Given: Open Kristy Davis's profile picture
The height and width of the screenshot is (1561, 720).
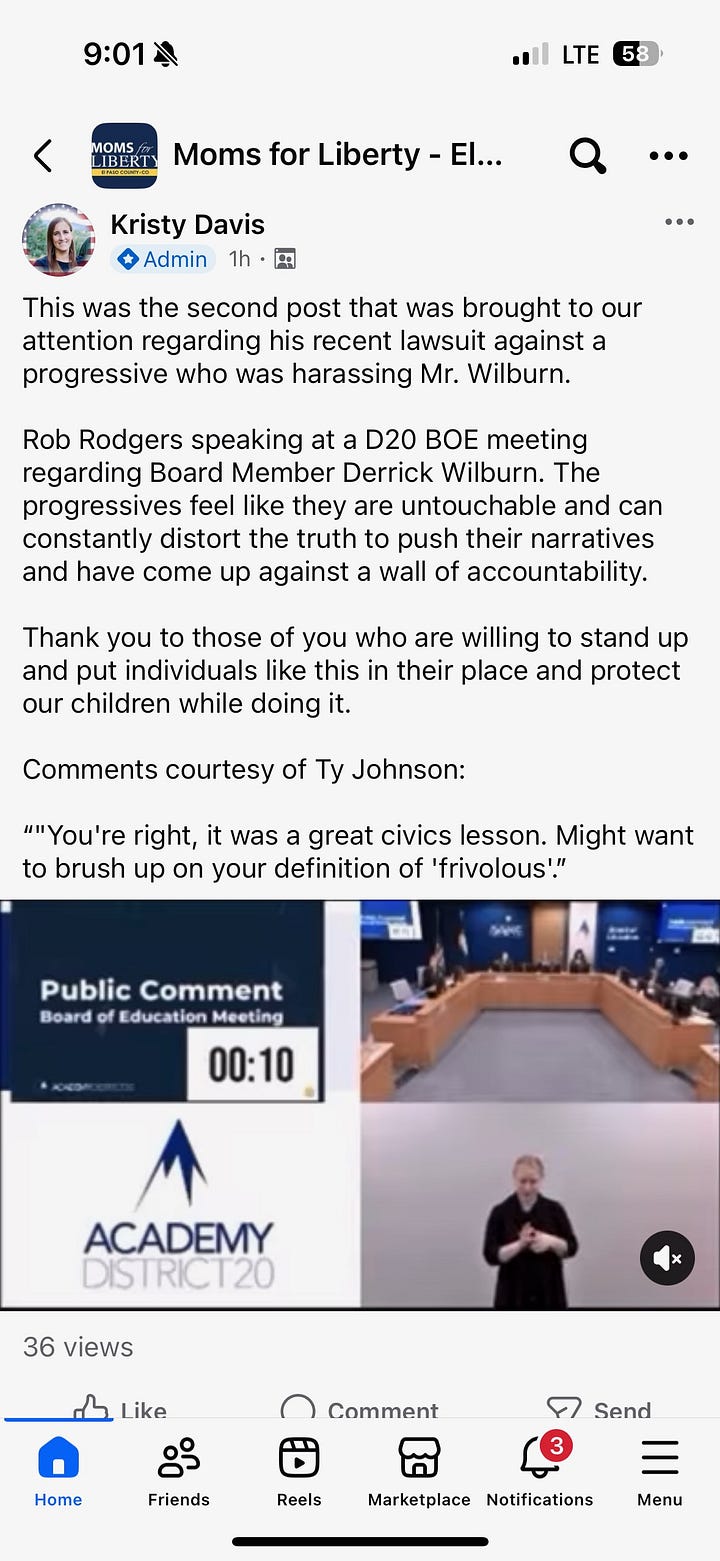Looking at the screenshot, I should point(58,240).
